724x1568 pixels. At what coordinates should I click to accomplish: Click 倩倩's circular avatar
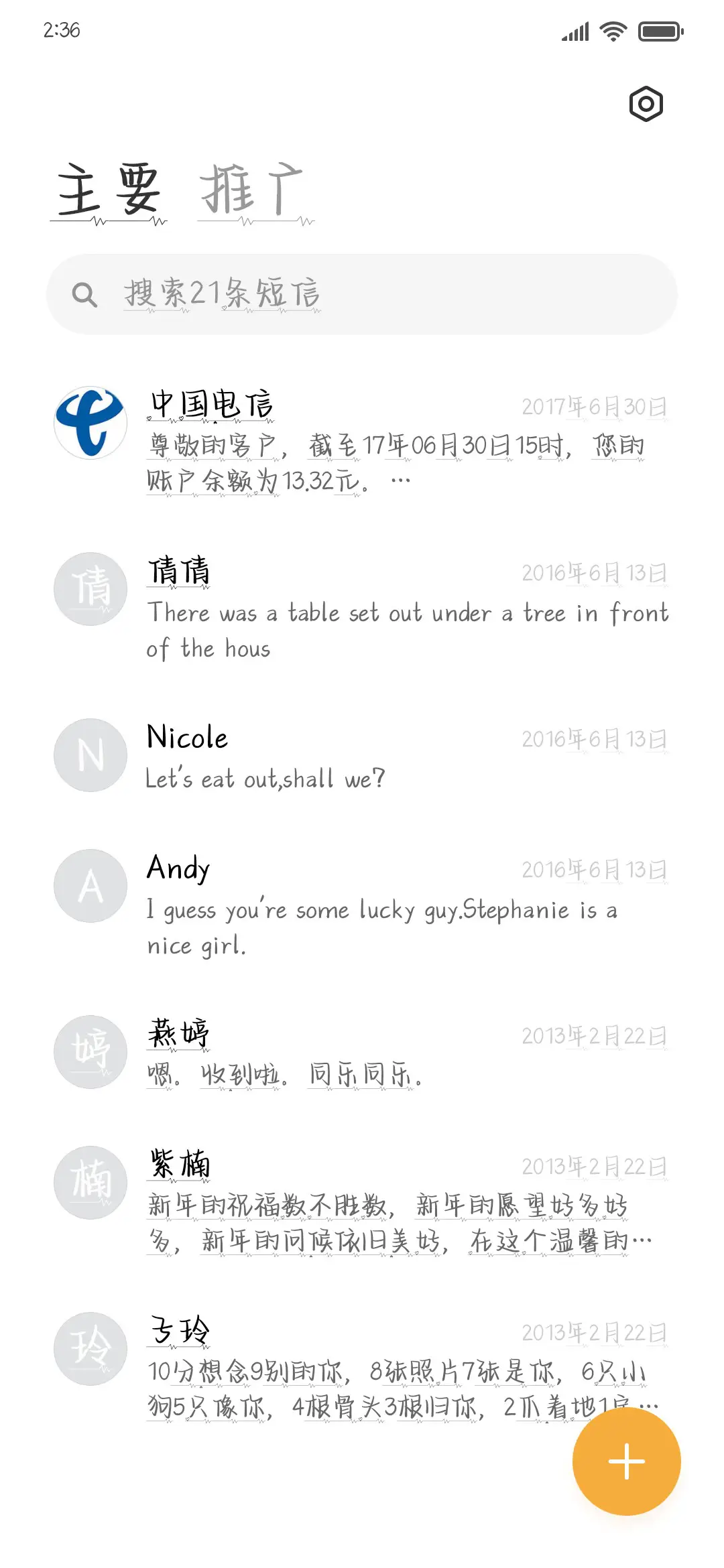pos(90,588)
